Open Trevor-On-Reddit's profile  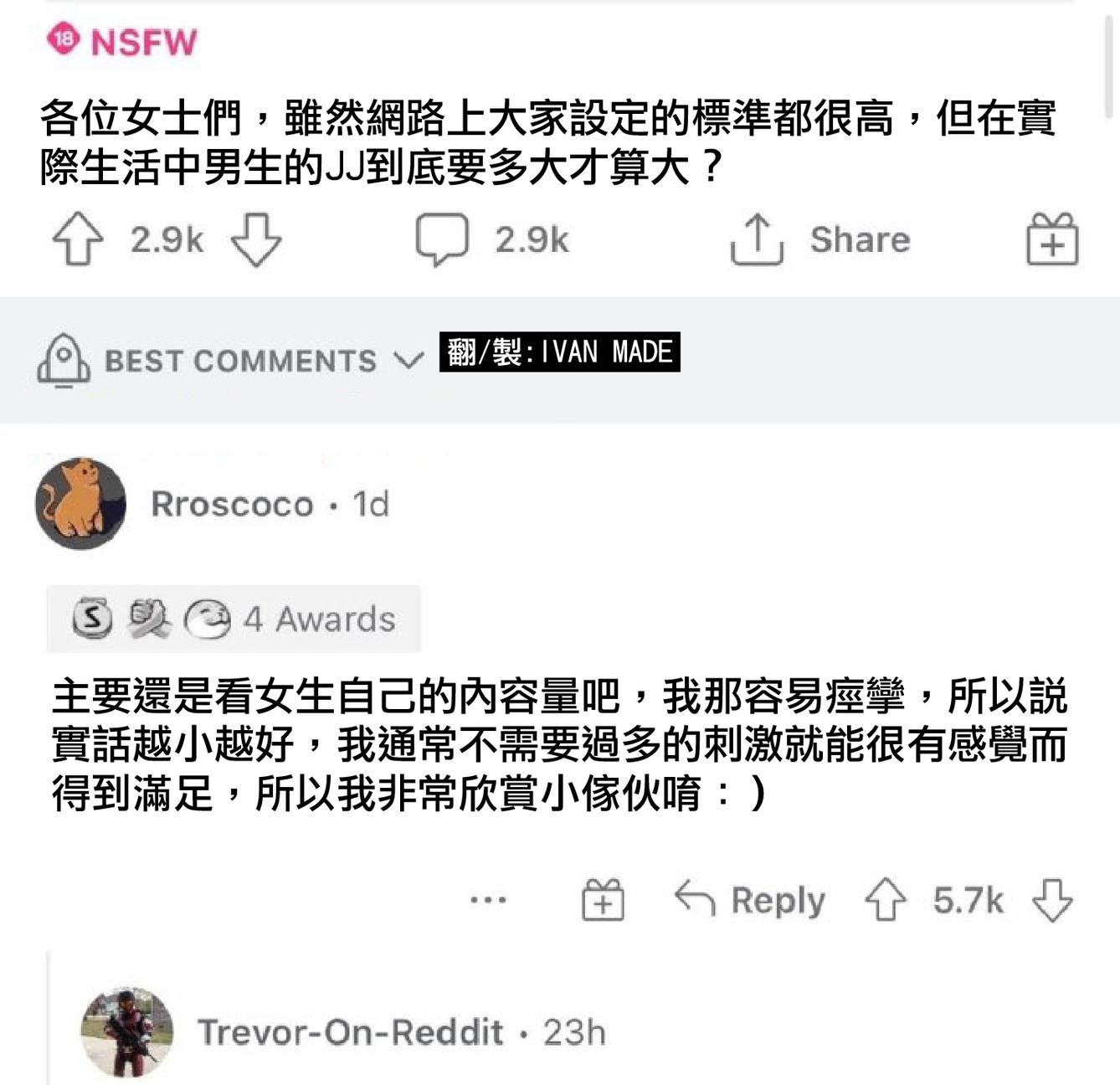(350, 1032)
